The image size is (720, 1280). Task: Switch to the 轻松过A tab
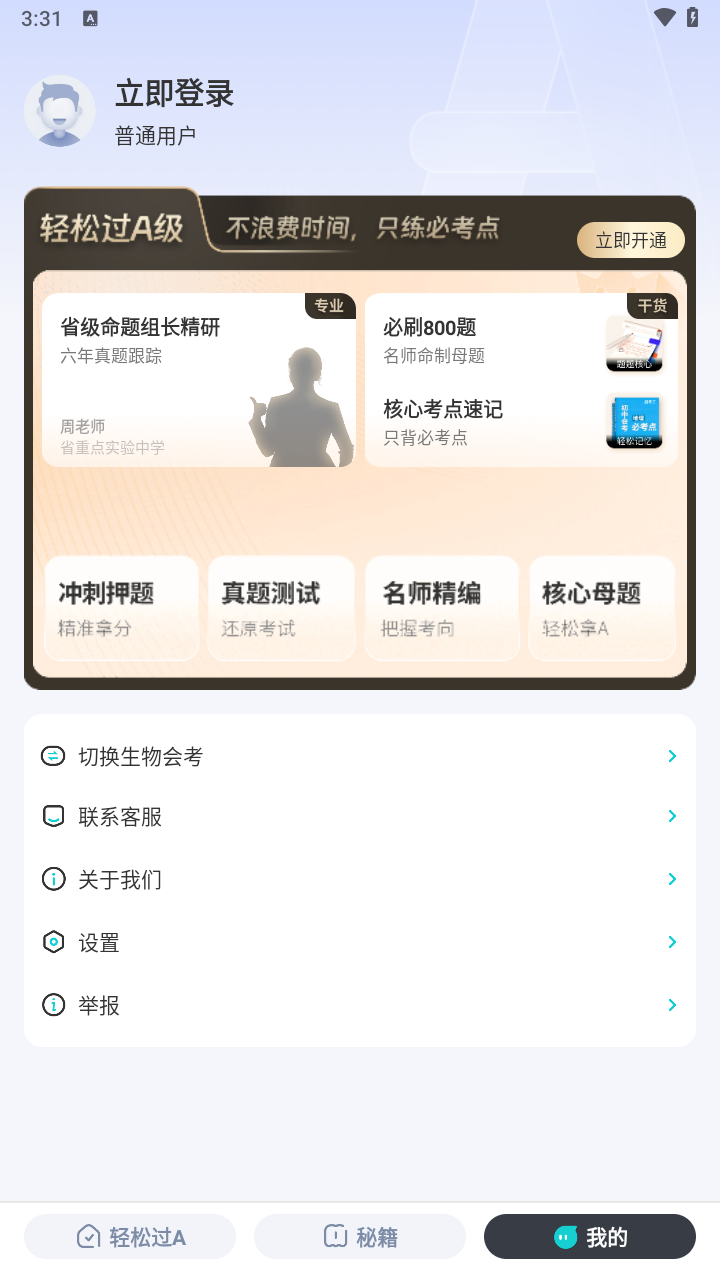pyautogui.click(x=130, y=1237)
